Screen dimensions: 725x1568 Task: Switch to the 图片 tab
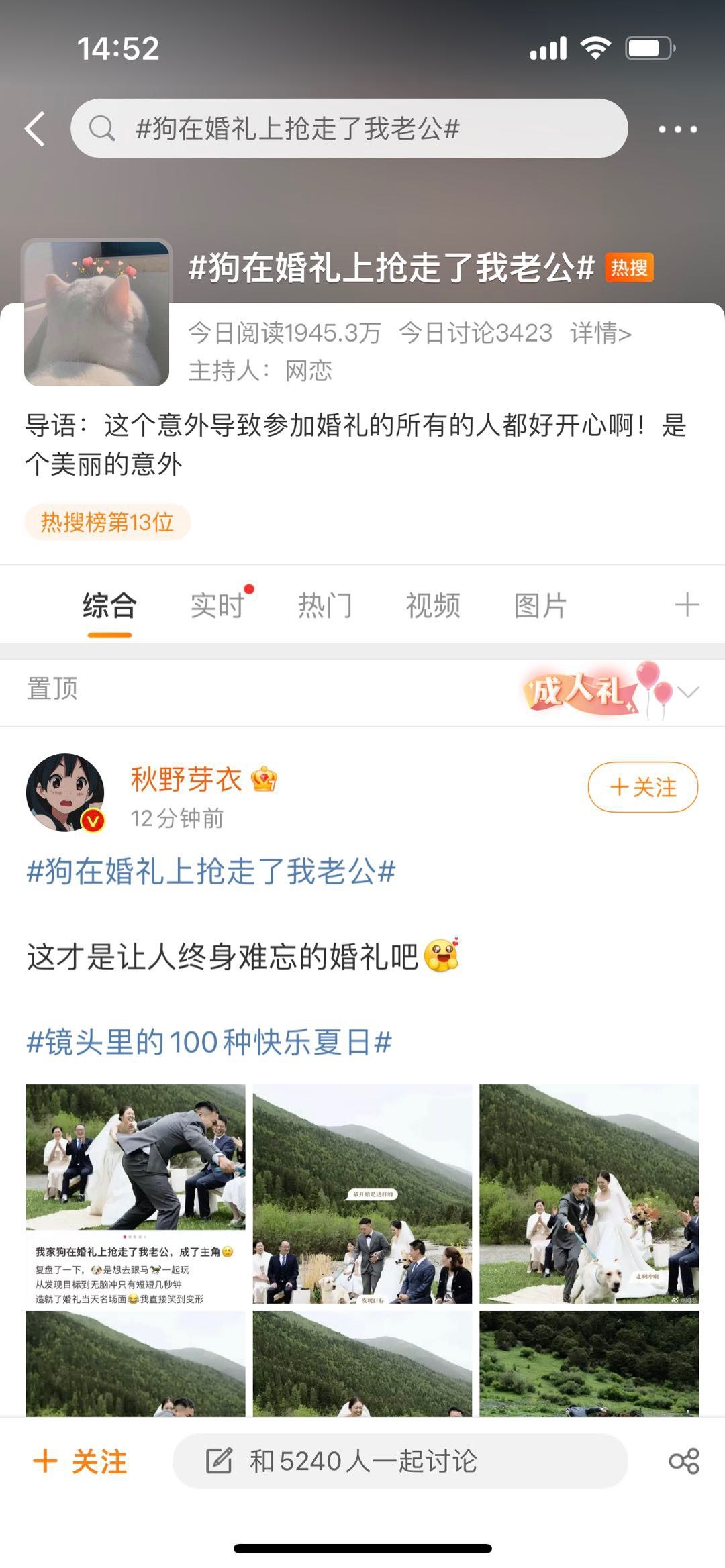540,605
